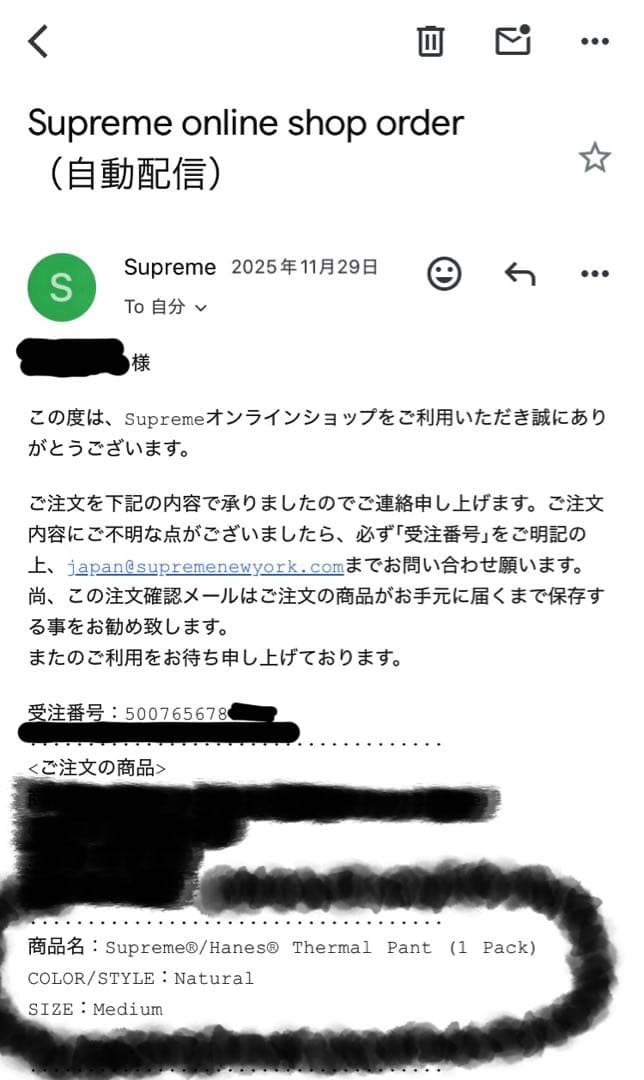Open the message options menu beside reply
This screenshot has width=644, height=1080.
594,273
